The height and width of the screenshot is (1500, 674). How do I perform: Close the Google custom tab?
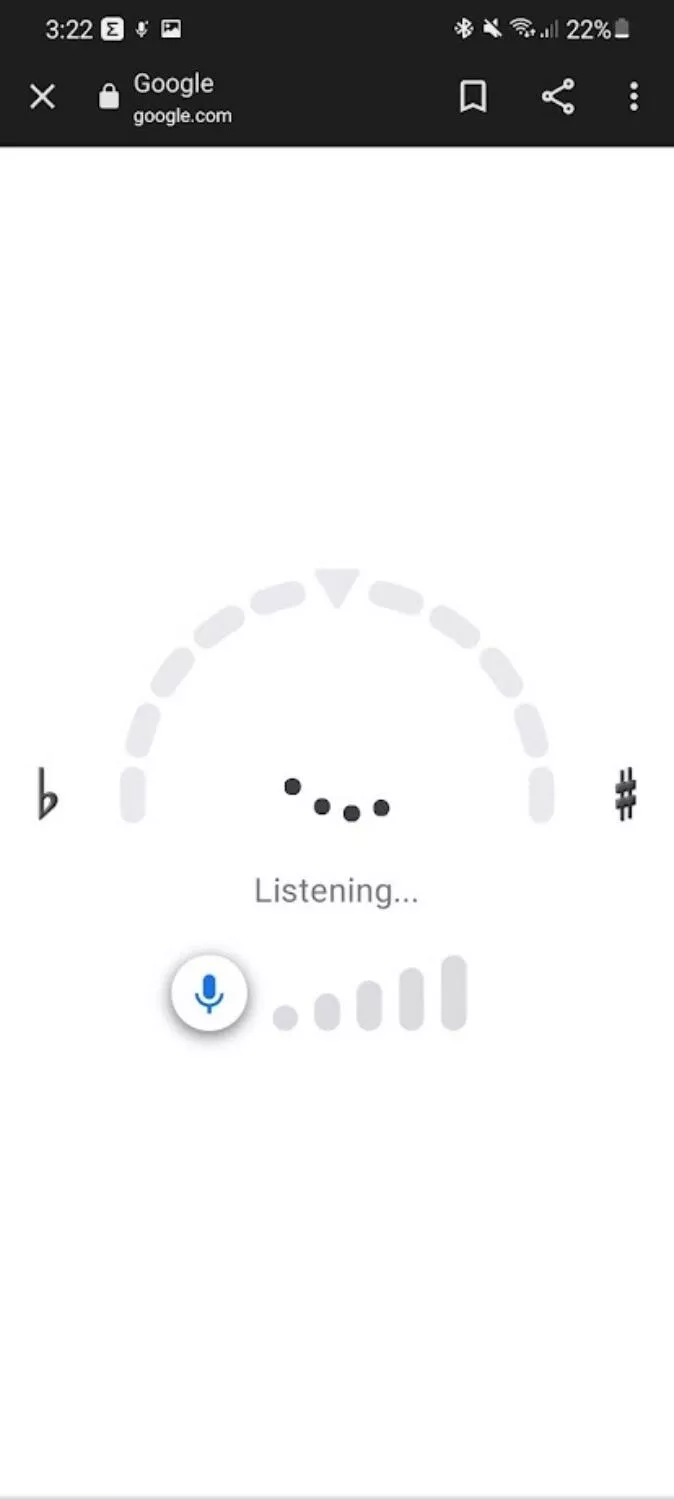pyautogui.click(x=42, y=97)
